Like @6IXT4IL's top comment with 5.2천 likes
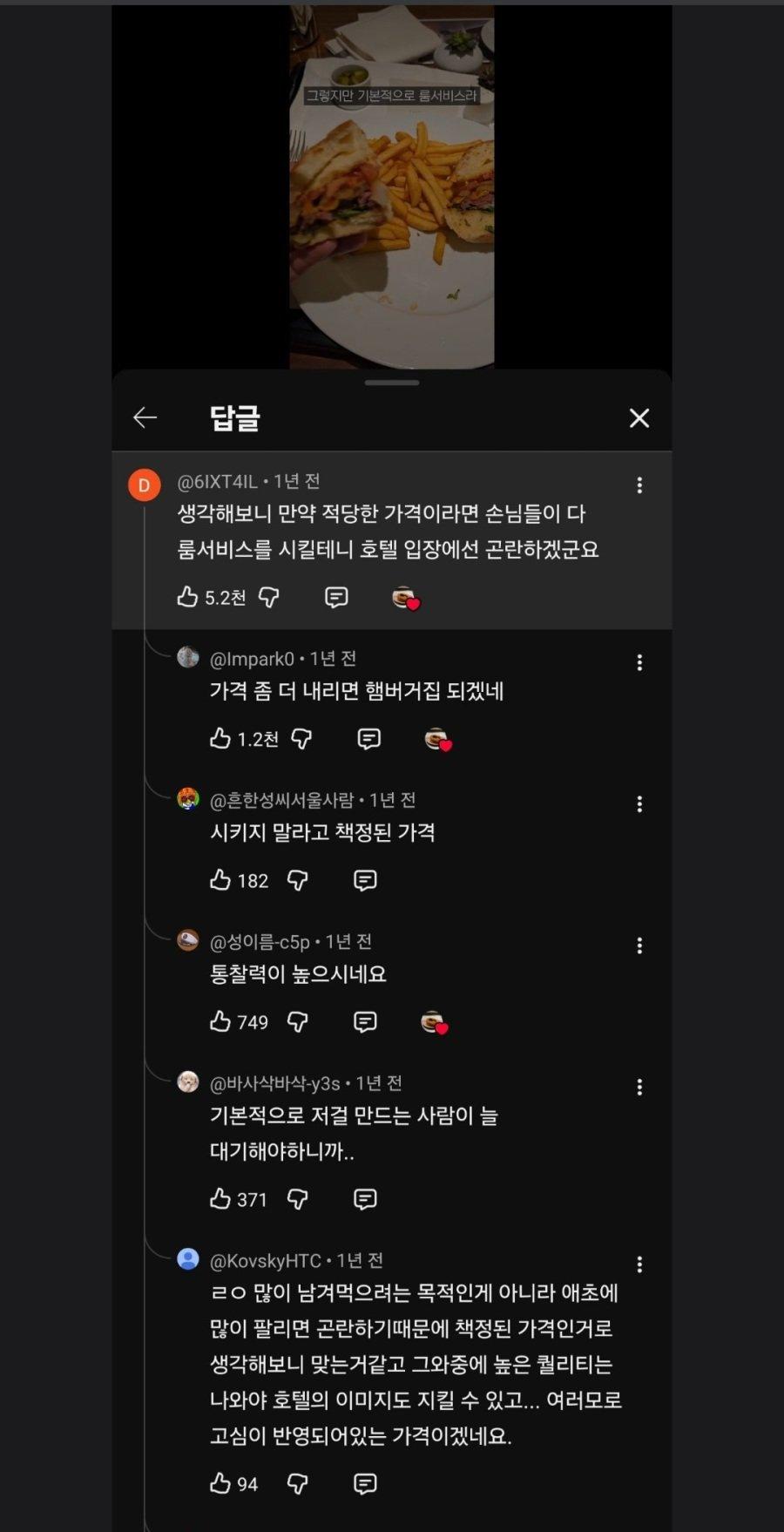This screenshot has height=1532, width=784. pos(188,597)
